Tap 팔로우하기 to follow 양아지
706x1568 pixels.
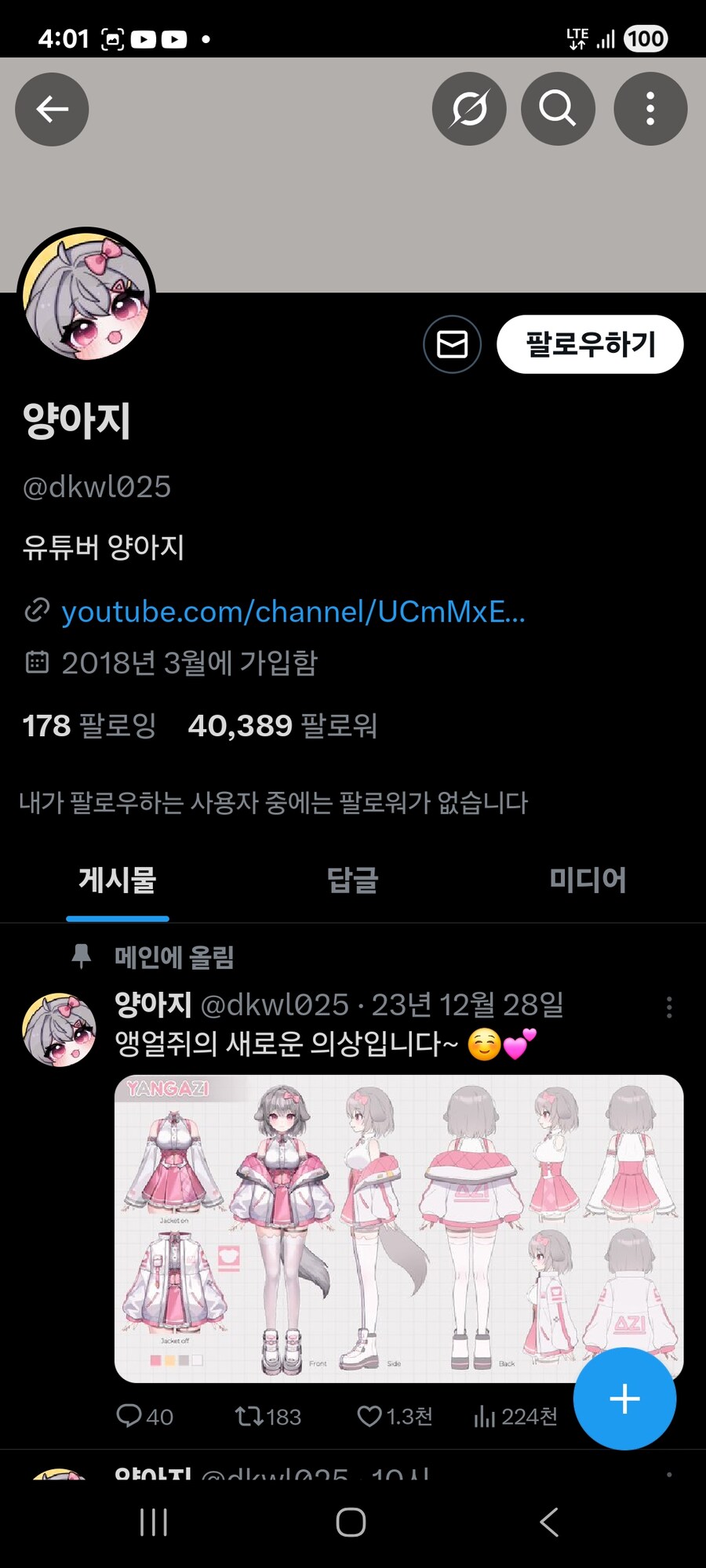click(589, 343)
